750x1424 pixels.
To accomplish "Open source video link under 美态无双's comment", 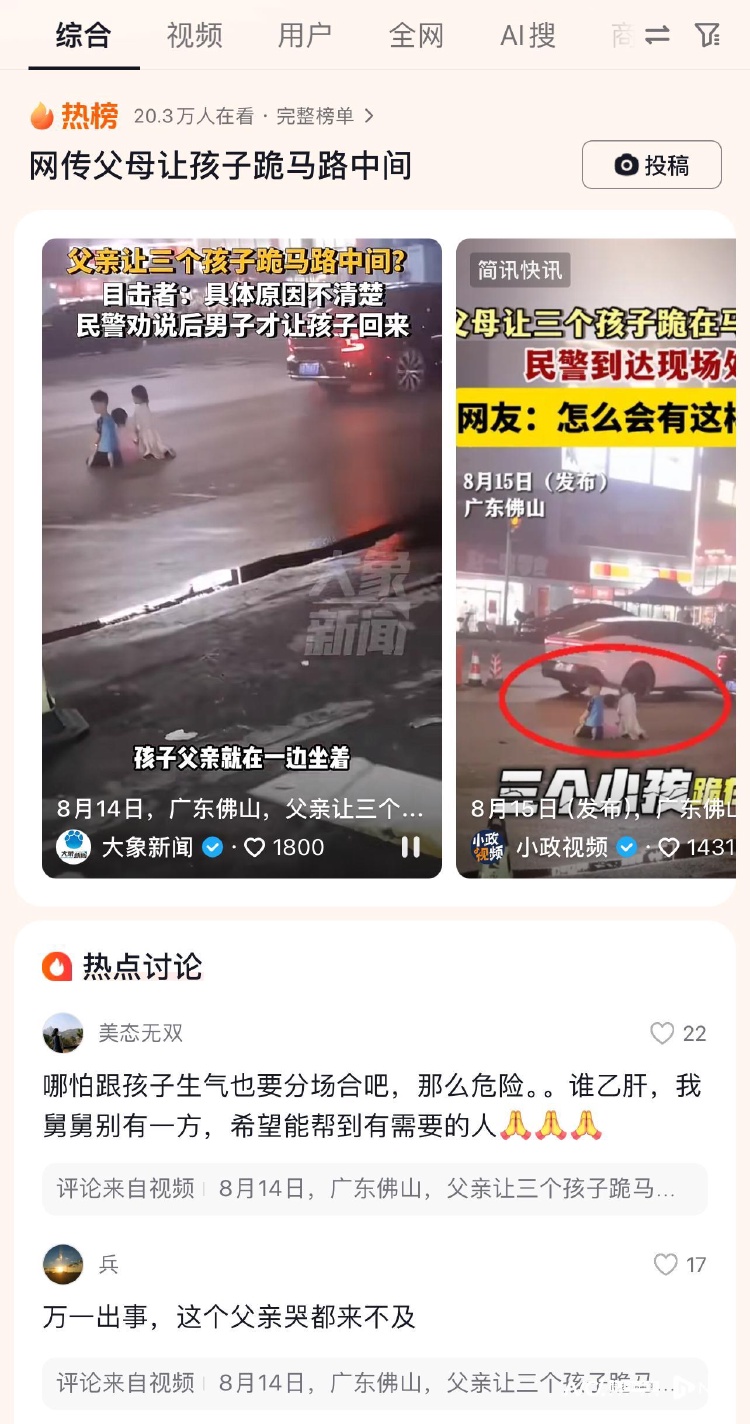I will tap(374, 1188).
